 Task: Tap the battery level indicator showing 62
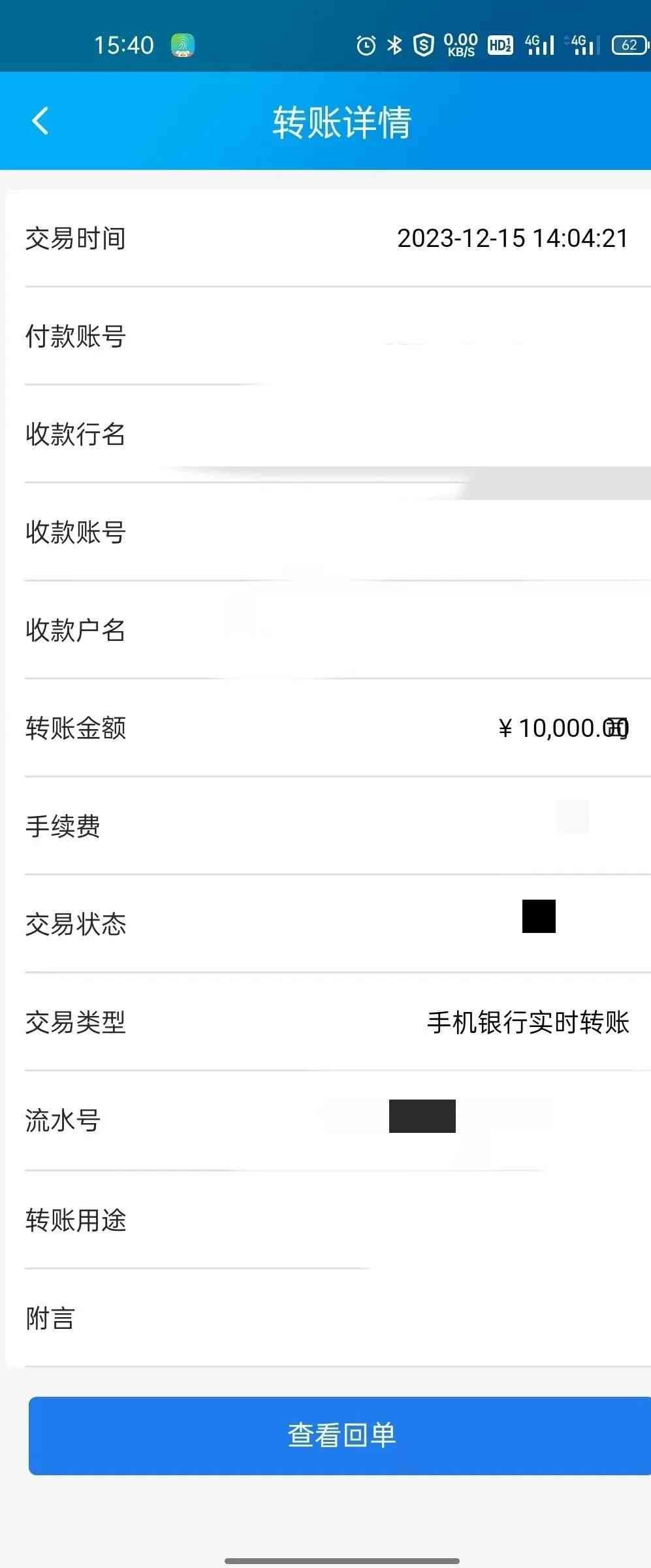coord(627,44)
